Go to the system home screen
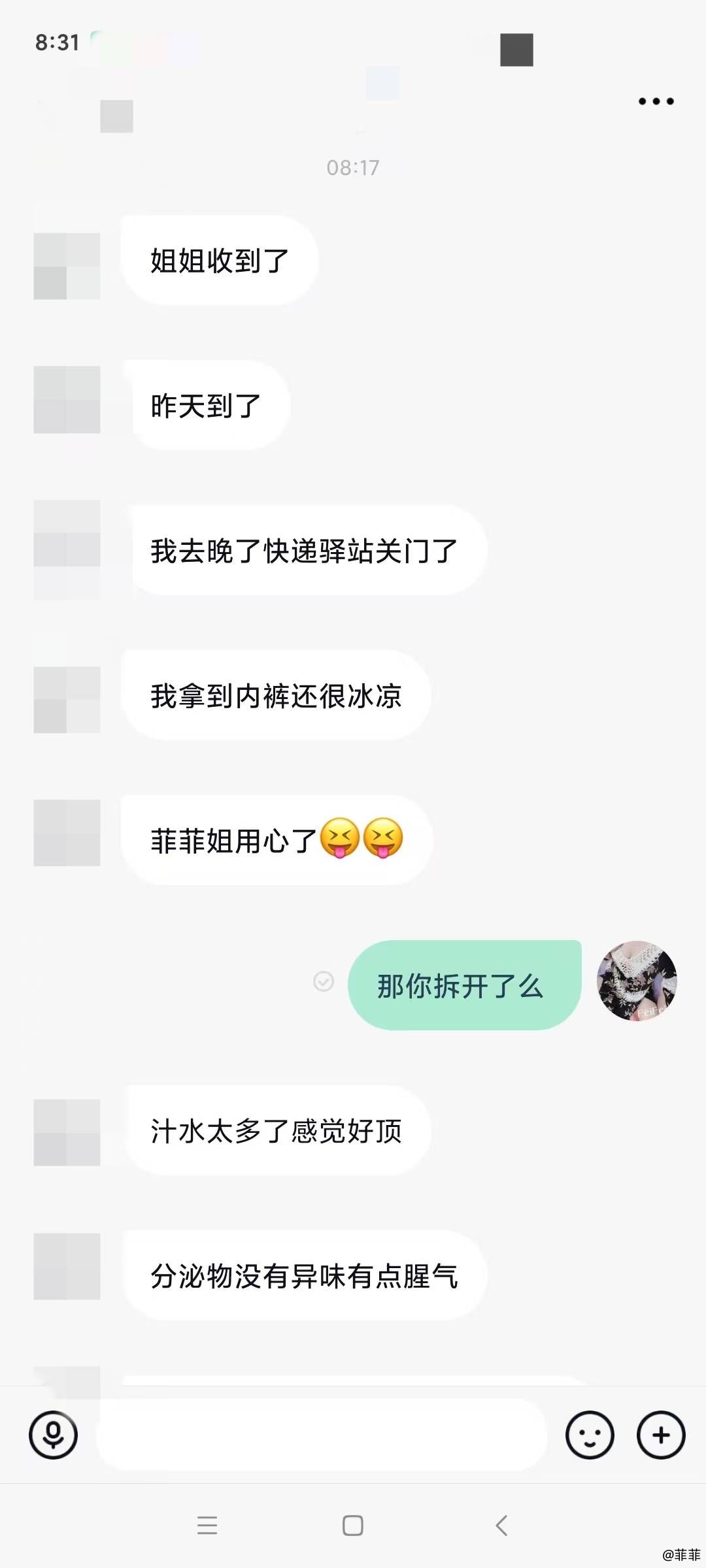Image resolution: width=706 pixels, height=1568 pixels. click(353, 1526)
